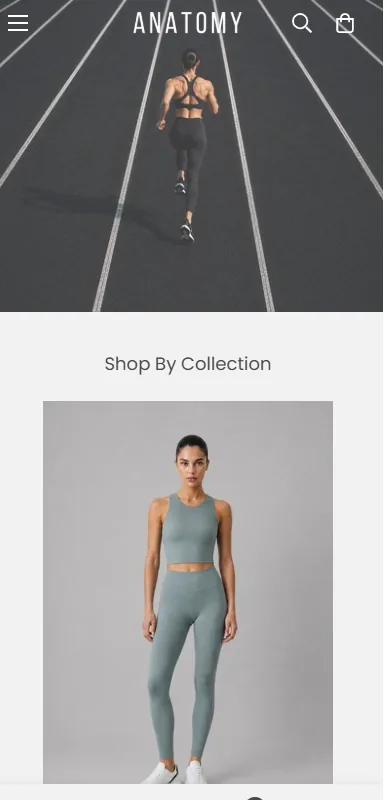Open the shopping bag

tap(345, 23)
